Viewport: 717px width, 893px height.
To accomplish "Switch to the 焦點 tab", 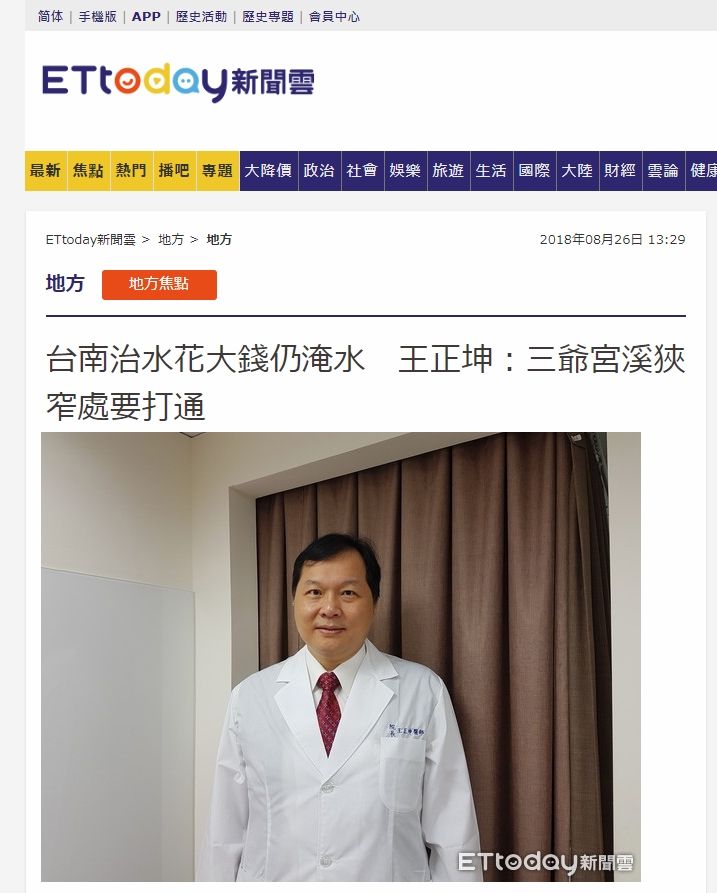I will point(88,171).
